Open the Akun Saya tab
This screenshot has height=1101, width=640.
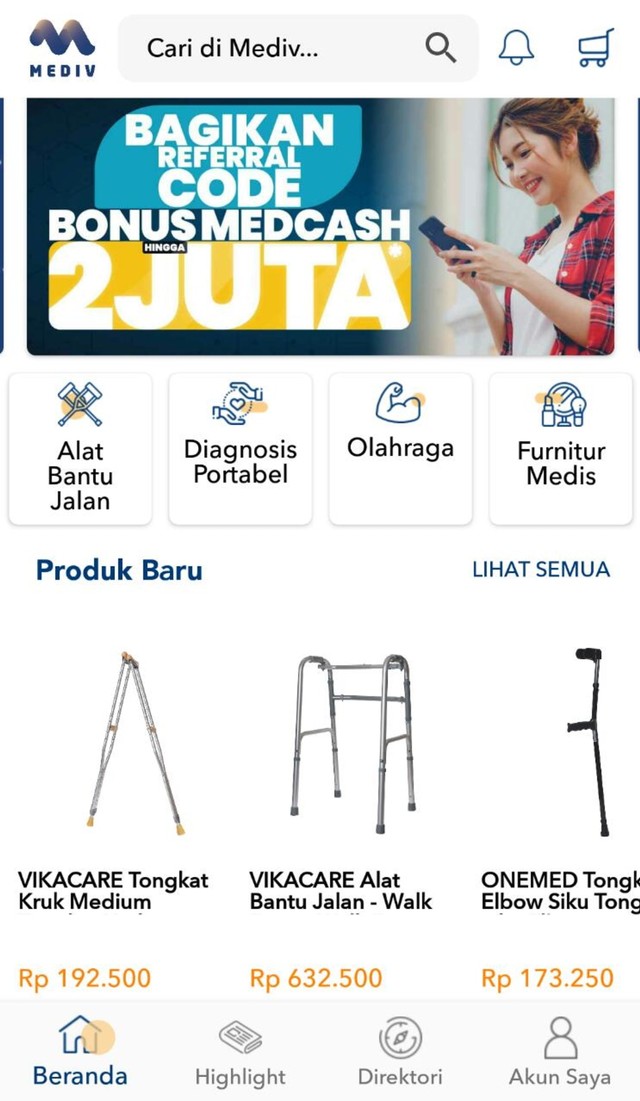click(x=560, y=1052)
